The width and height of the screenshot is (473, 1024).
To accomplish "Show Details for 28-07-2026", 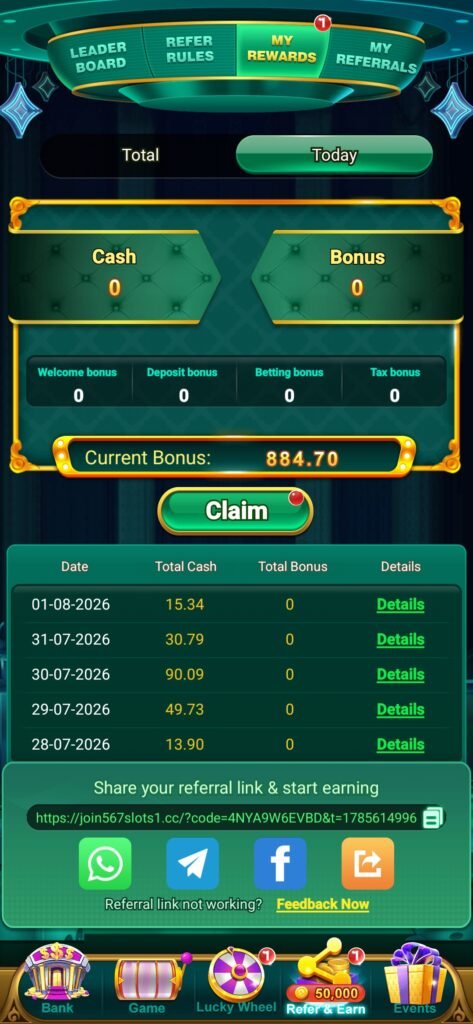I will pos(400,744).
